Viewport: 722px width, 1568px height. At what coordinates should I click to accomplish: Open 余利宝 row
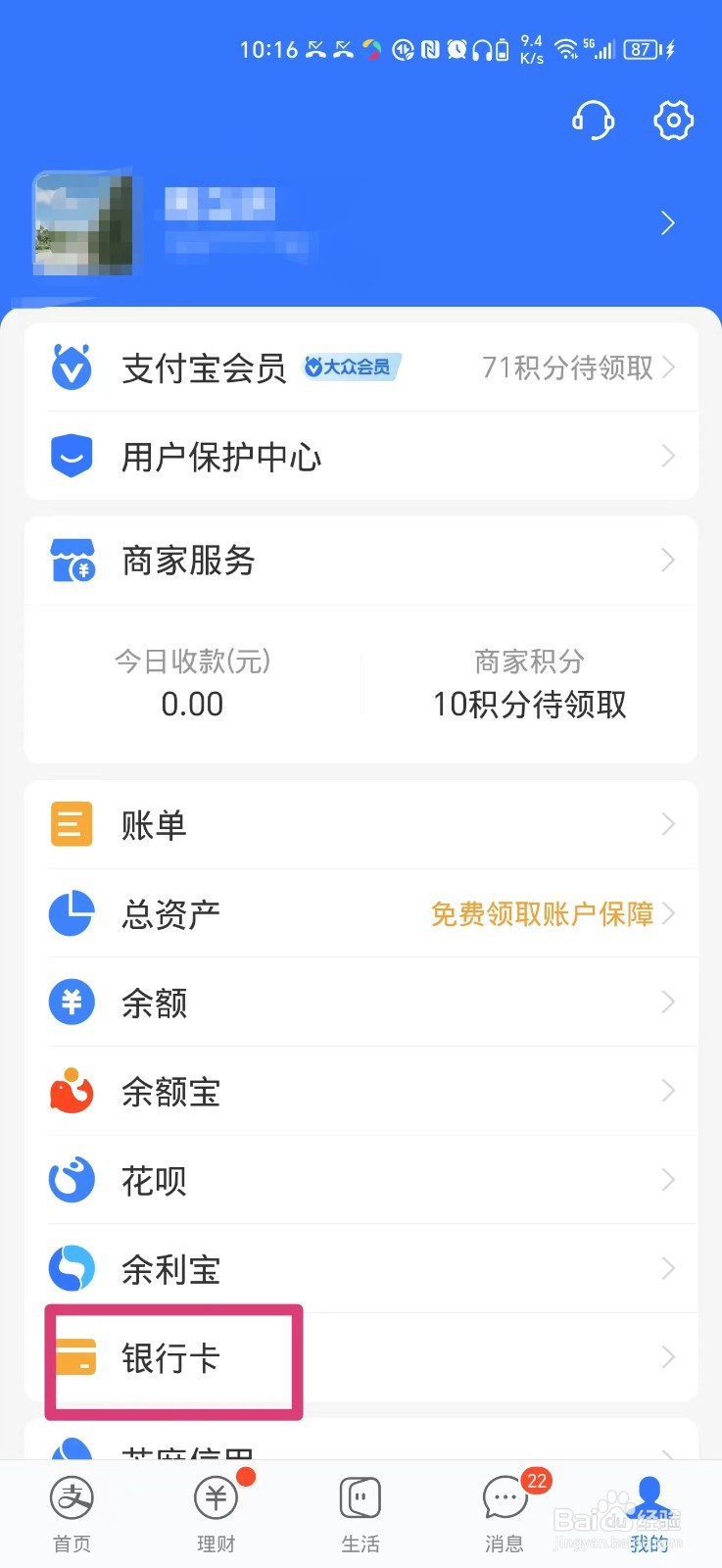coord(361,1269)
